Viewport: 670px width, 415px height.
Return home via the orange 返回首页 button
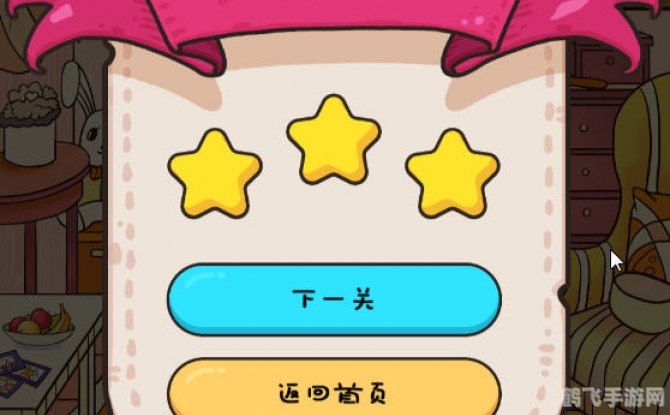pos(333,390)
